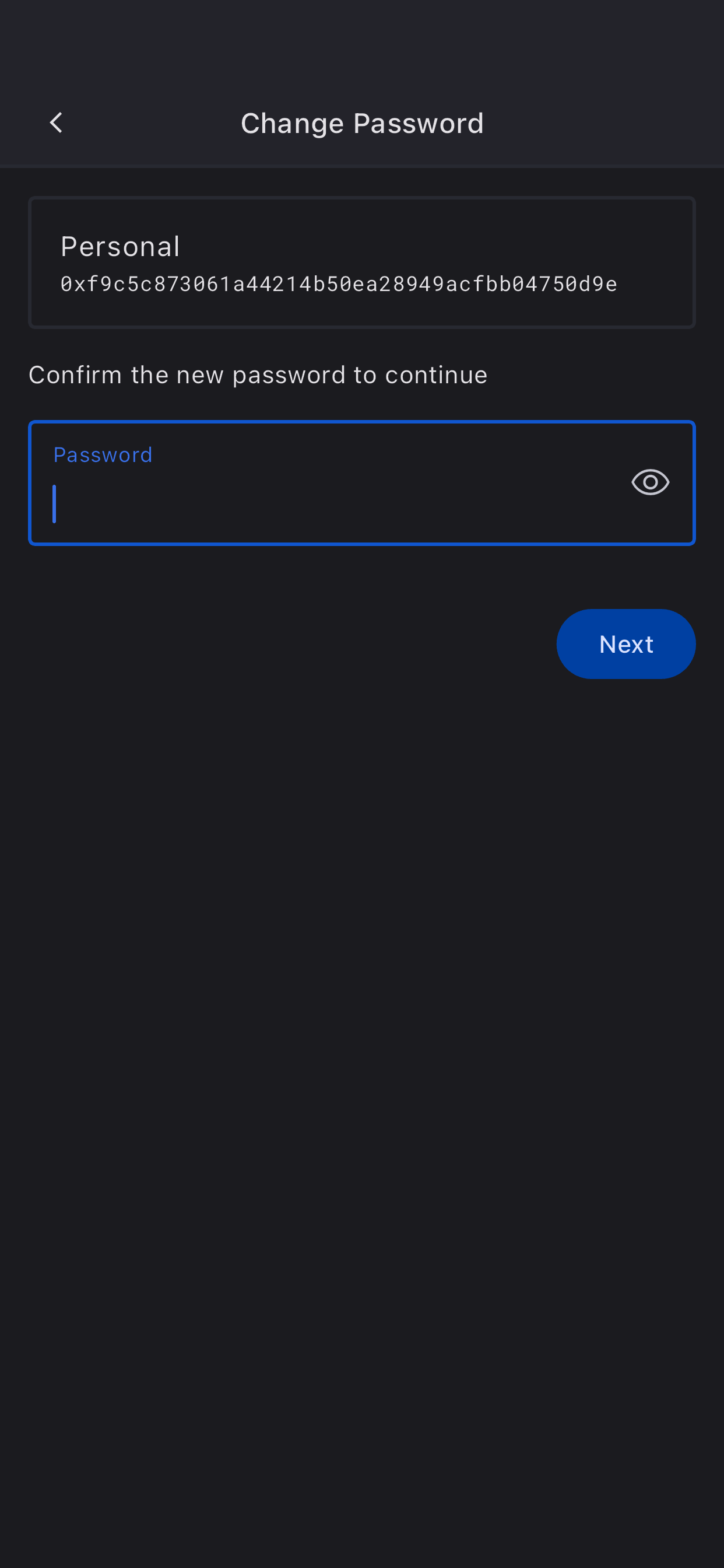Show password with the eye icon
Viewport: 724px width, 1568px height.
[650, 482]
